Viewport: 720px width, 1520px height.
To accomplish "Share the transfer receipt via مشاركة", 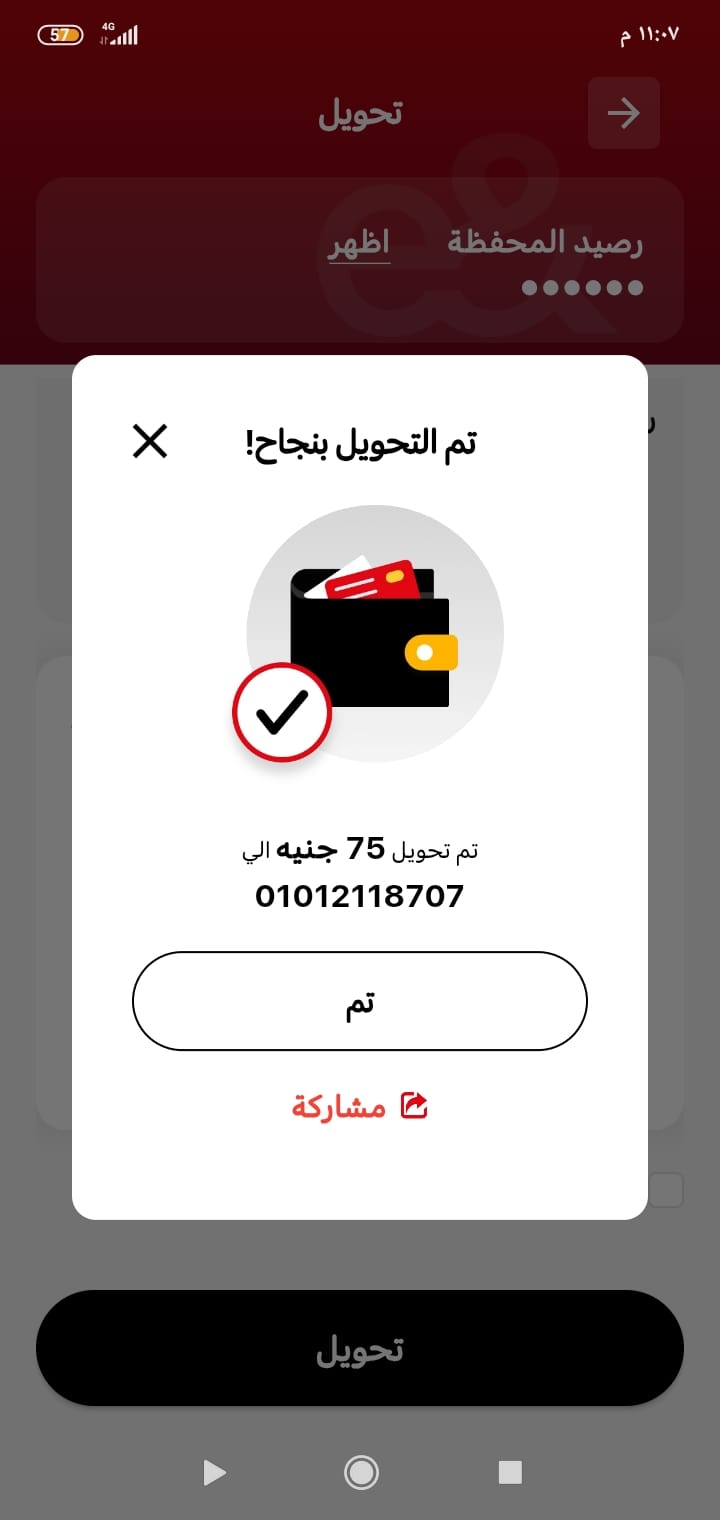I will click(360, 1106).
